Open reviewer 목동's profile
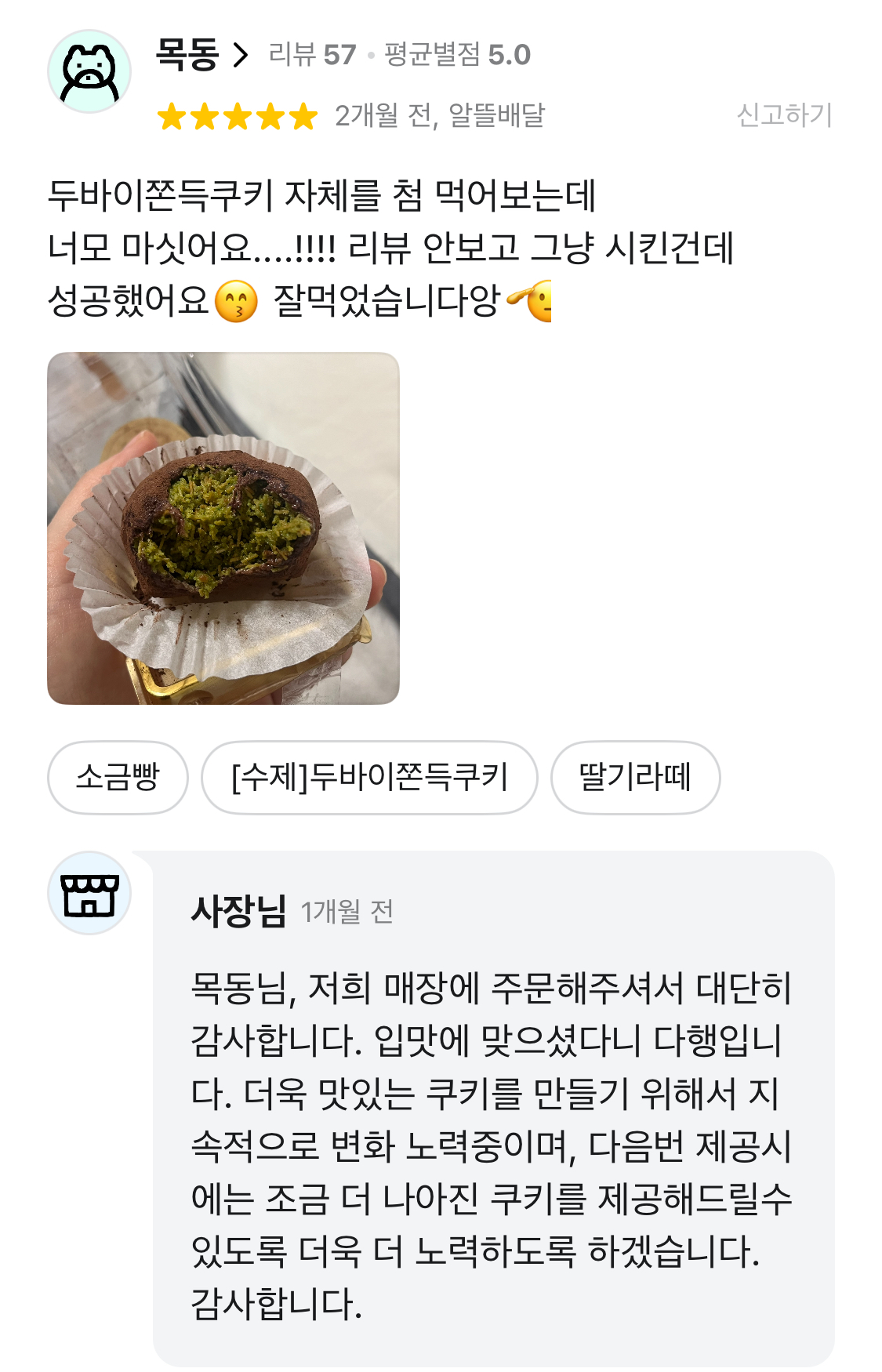The image size is (882, 1372). coord(201,55)
